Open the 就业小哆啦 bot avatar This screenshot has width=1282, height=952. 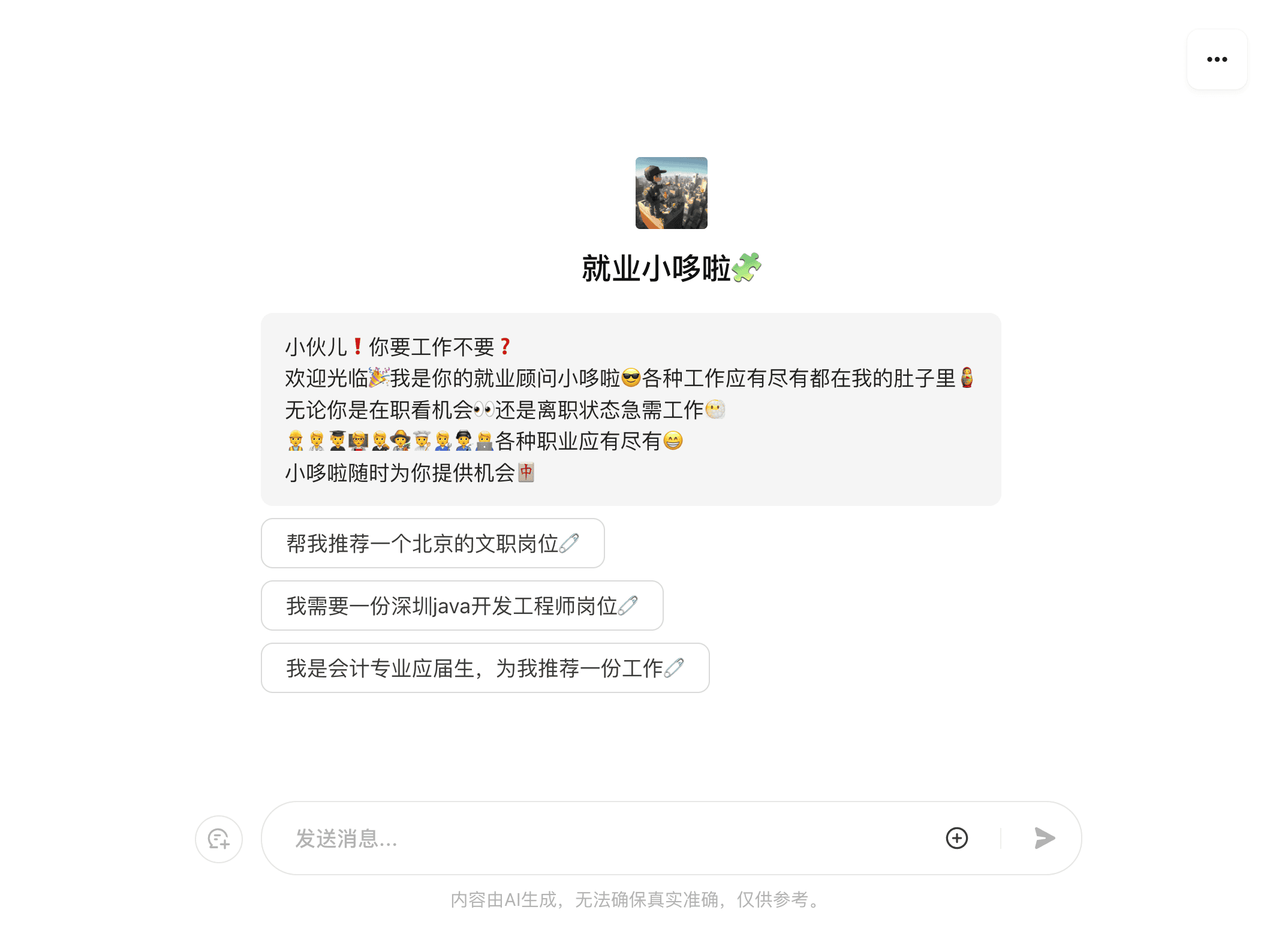pos(671,193)
